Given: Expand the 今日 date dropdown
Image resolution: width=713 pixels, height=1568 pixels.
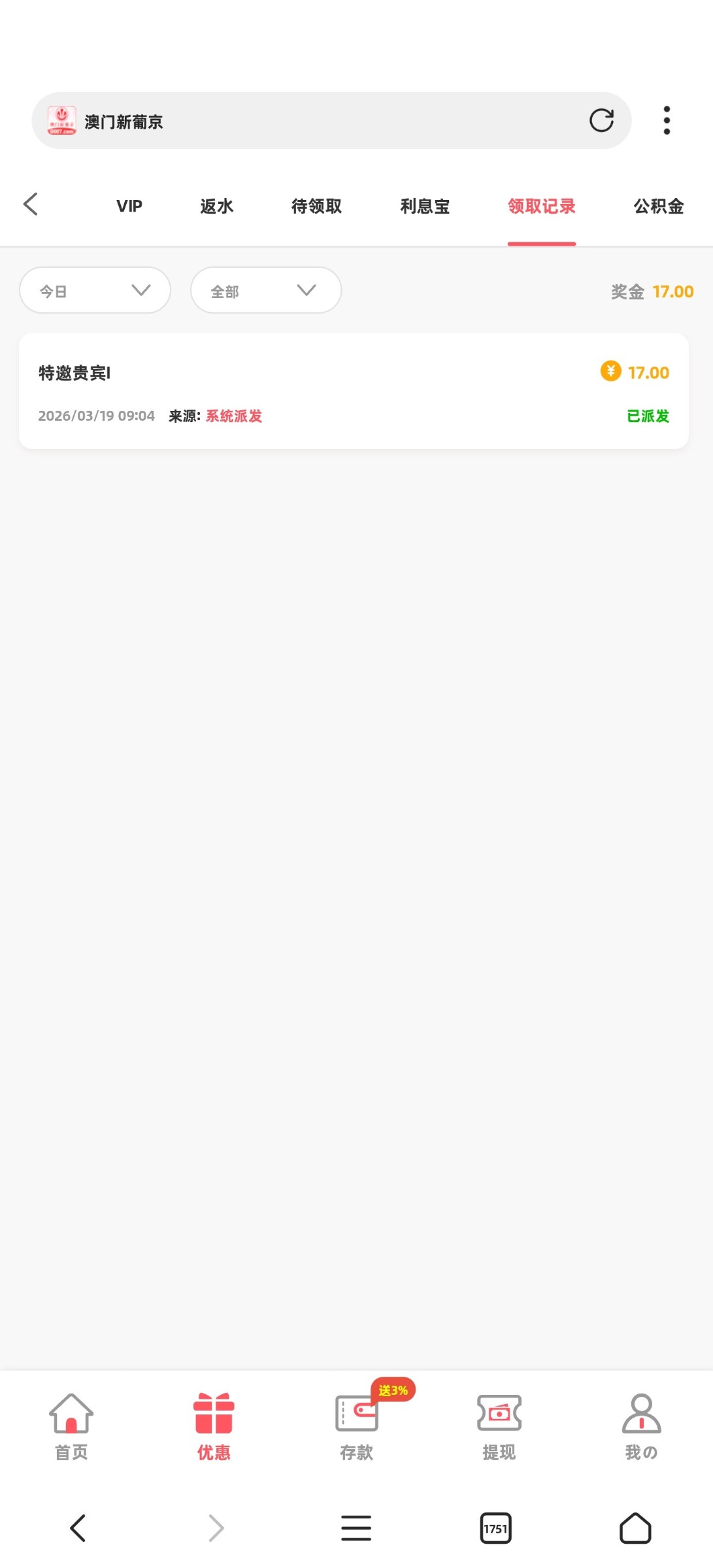Looking at the screenshot, I should pos(95,290).
